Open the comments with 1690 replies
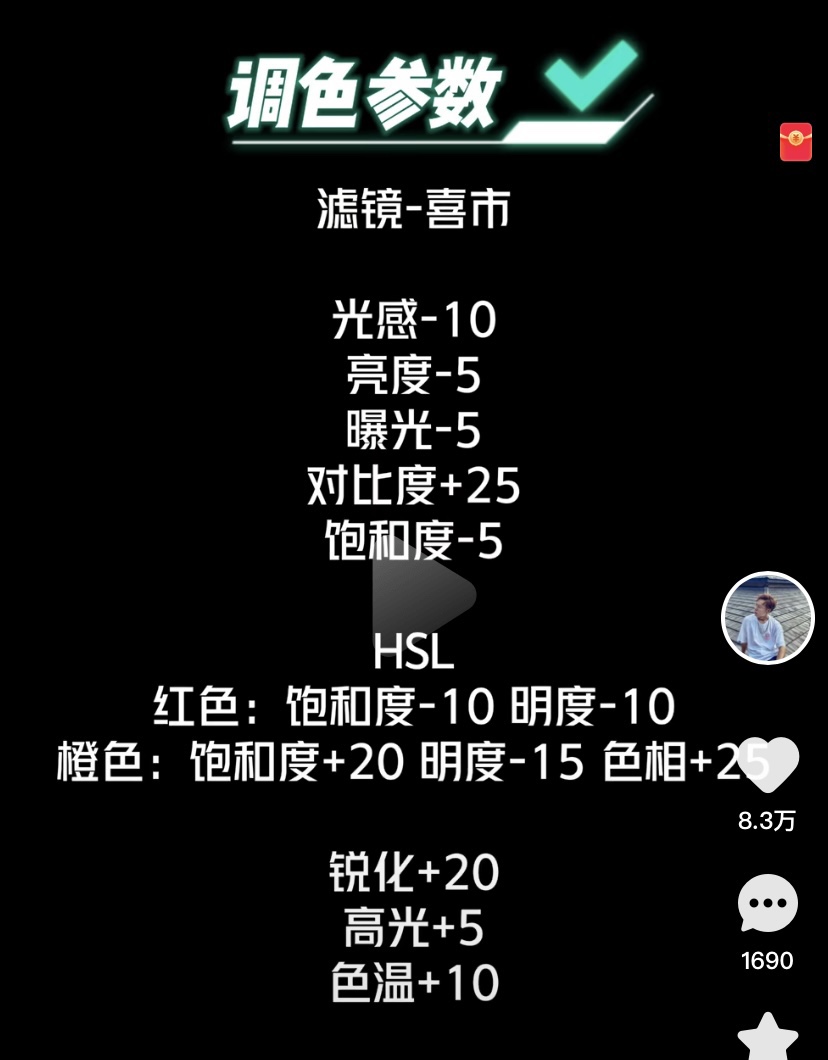Image resolution: width=828 pixels, height=1060 pixels. pos(767,903)
